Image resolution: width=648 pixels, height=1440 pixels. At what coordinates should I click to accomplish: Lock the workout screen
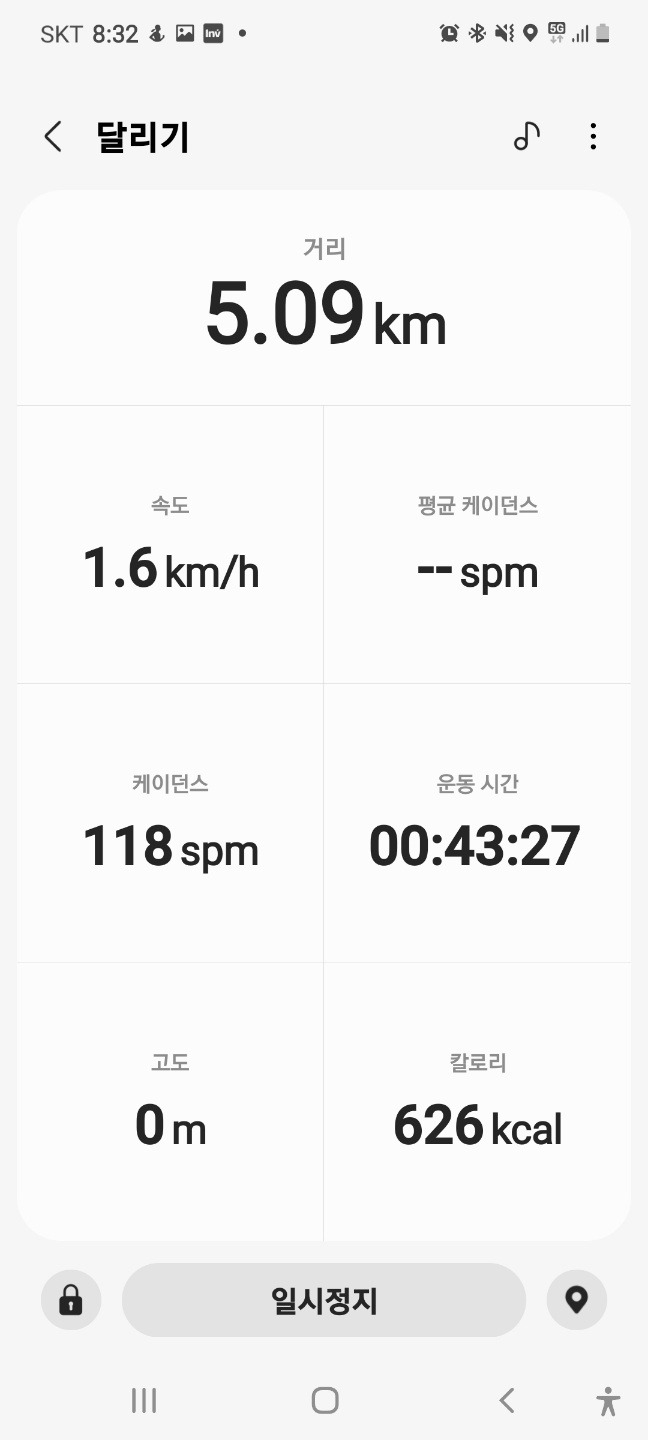(x=71, y=1300)
